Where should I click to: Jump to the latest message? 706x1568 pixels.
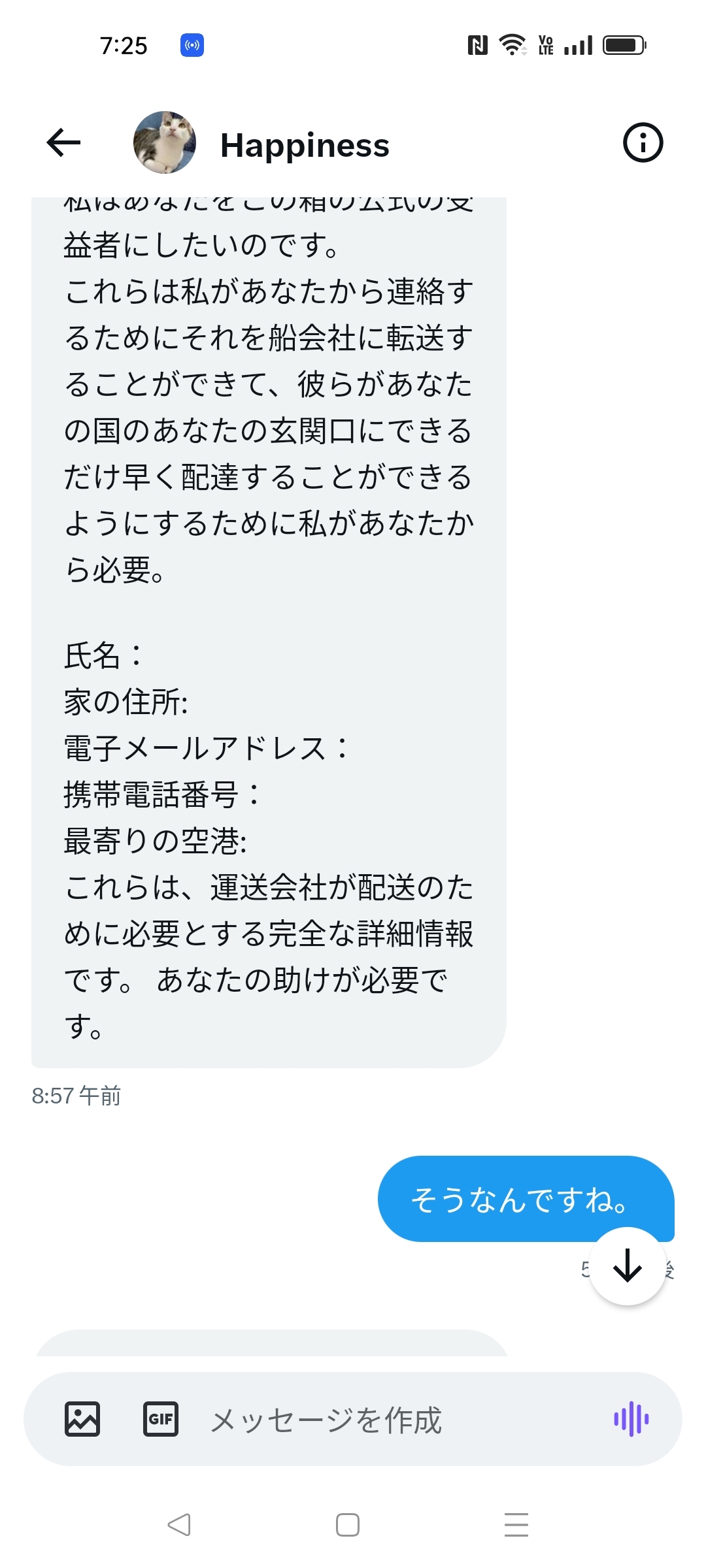(x=628, y=1266)
